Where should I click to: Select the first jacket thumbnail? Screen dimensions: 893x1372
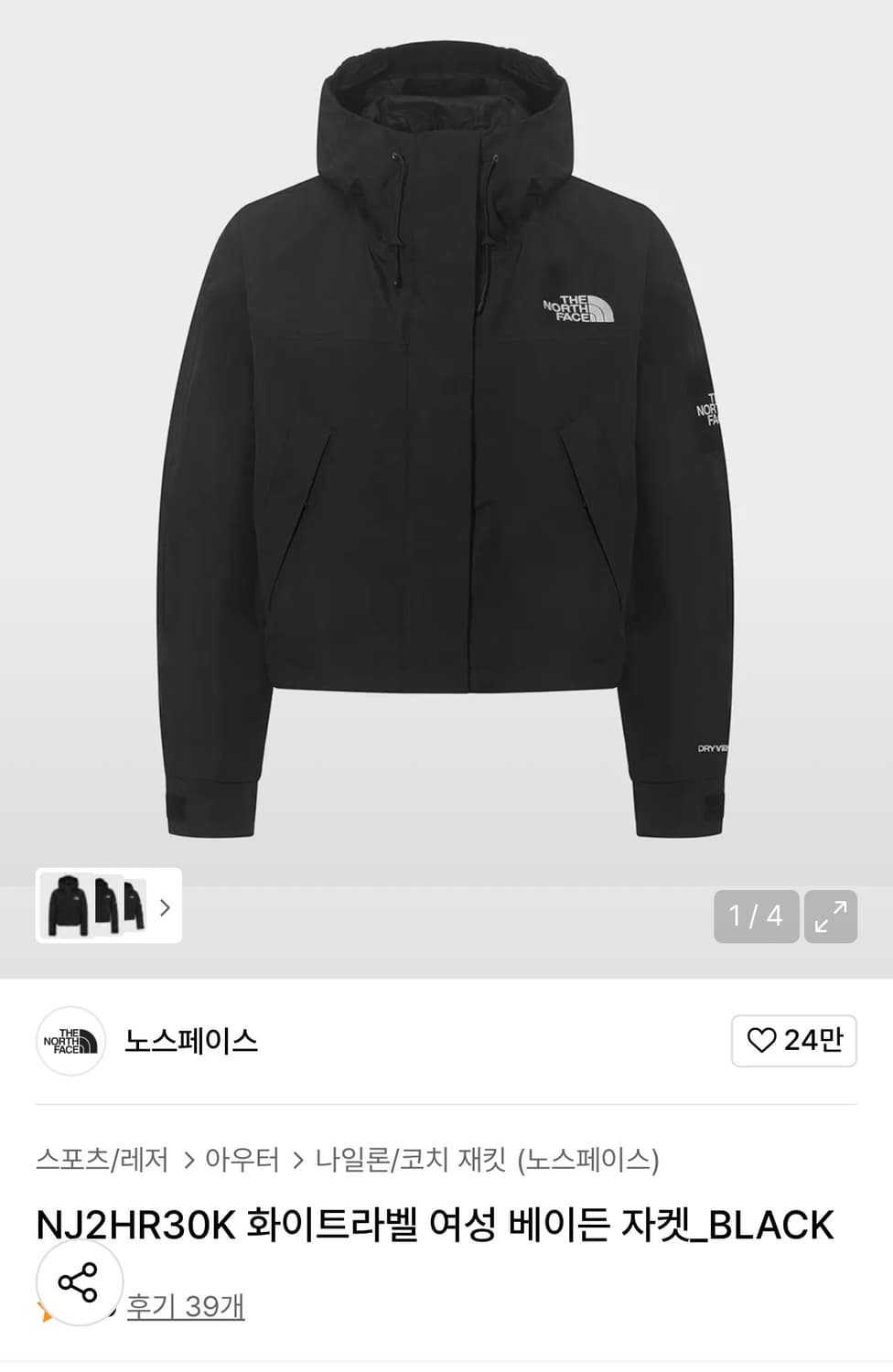point(66,907)
